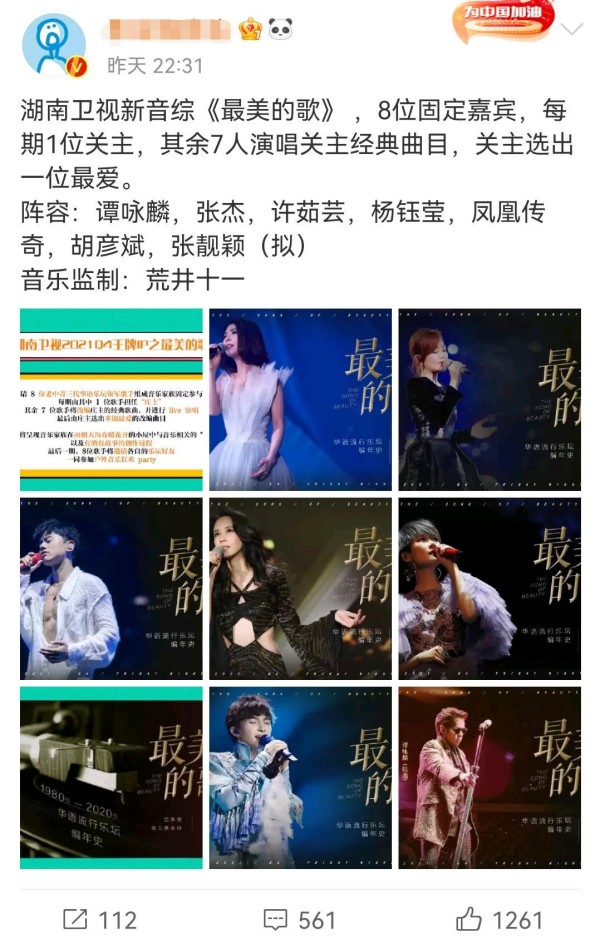Open the poster's profile avatar
The height and width of the screenshot is (943, 600).
[54, 46]
